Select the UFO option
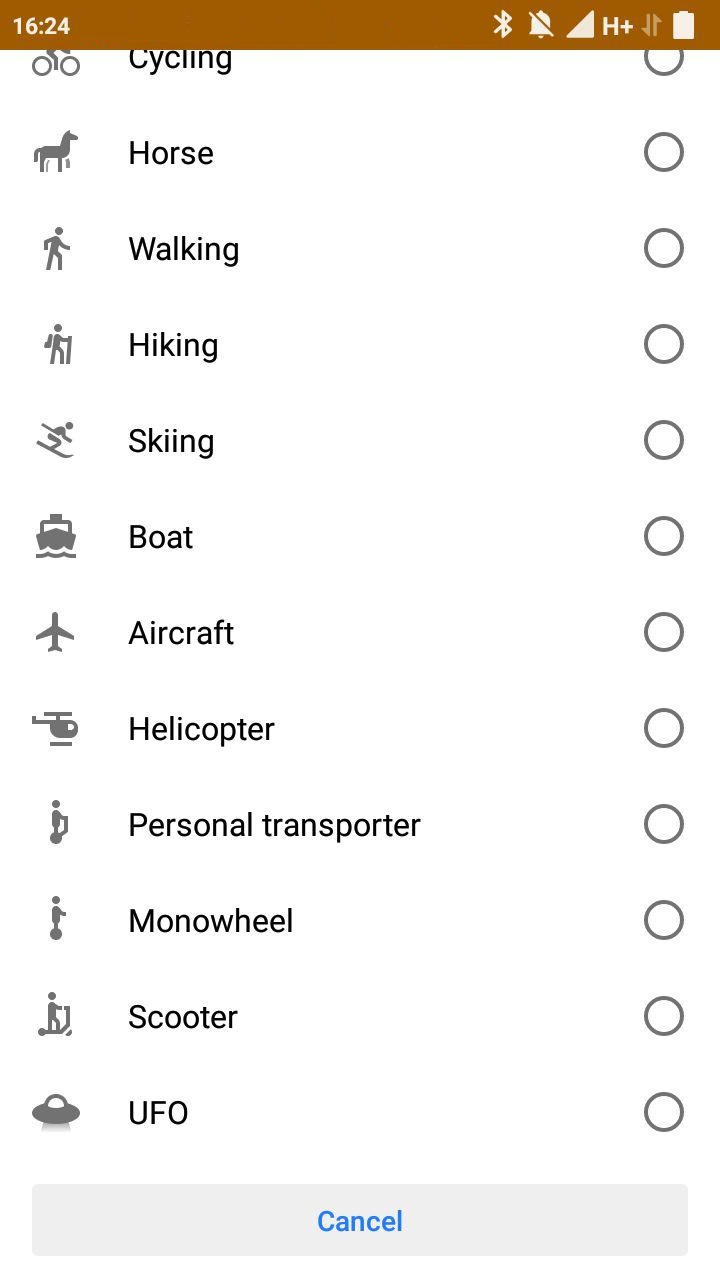 [663, 1113]
